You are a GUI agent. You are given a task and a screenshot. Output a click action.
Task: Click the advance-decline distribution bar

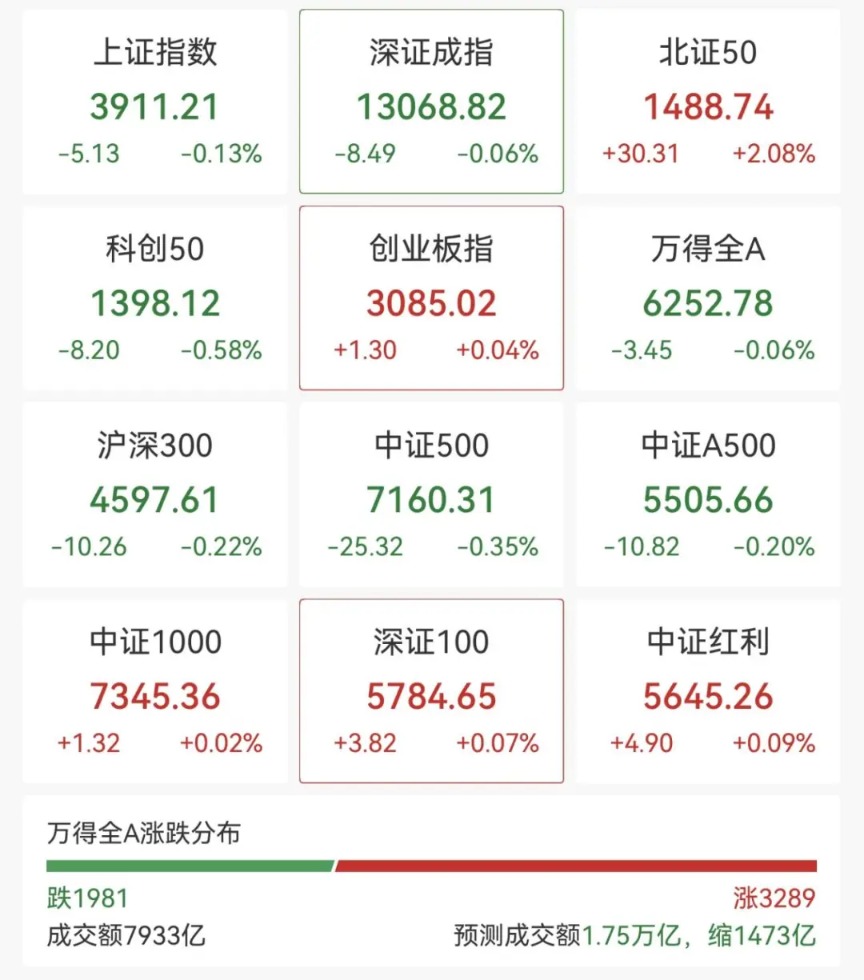432,868
